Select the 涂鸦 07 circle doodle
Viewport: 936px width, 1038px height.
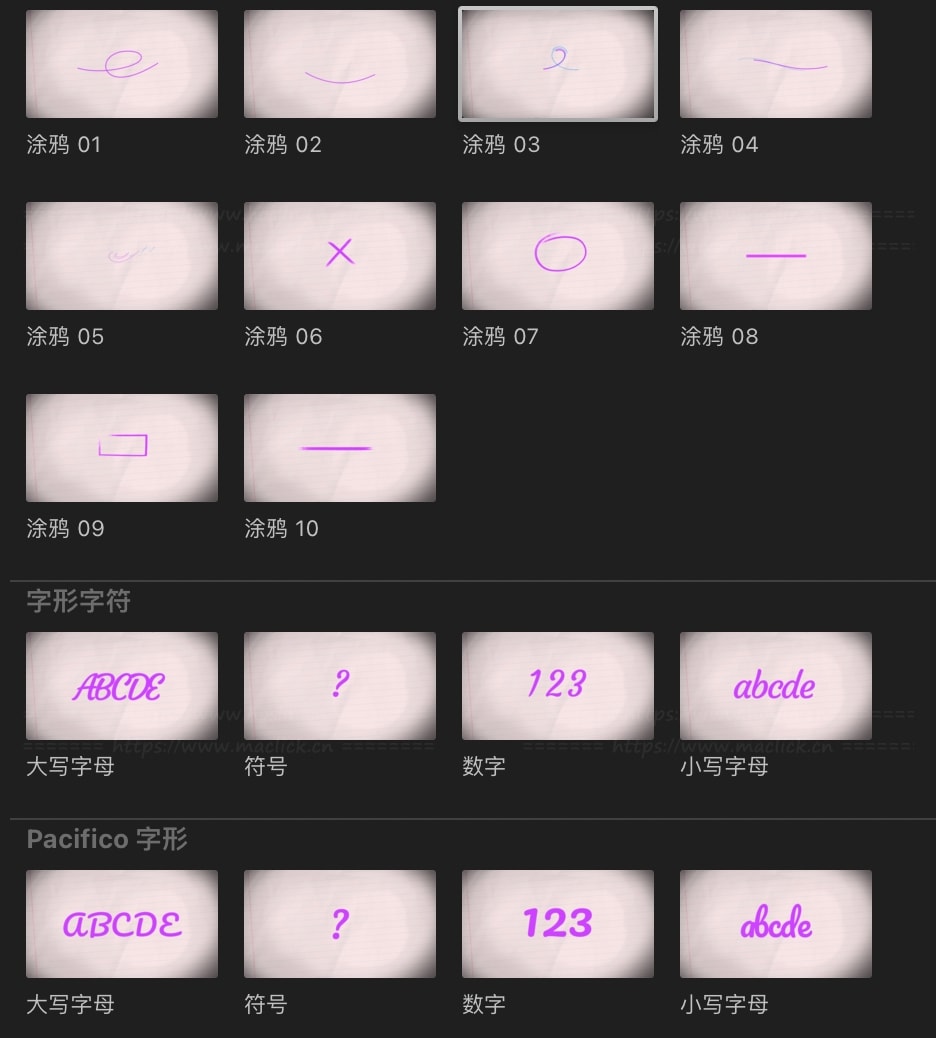click(x=558, y=256)
